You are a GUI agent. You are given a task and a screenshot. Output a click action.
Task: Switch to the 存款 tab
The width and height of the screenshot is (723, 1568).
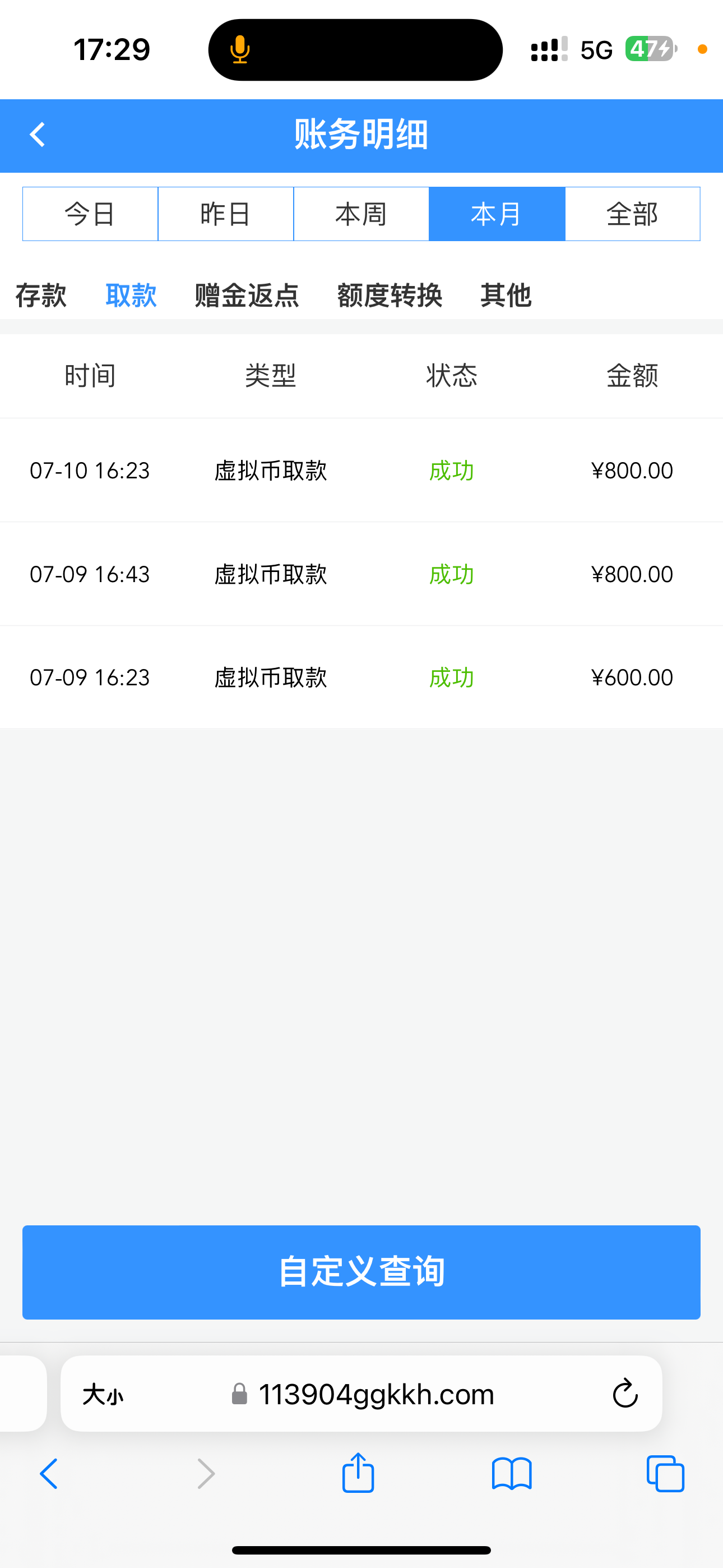coord(41,296)
